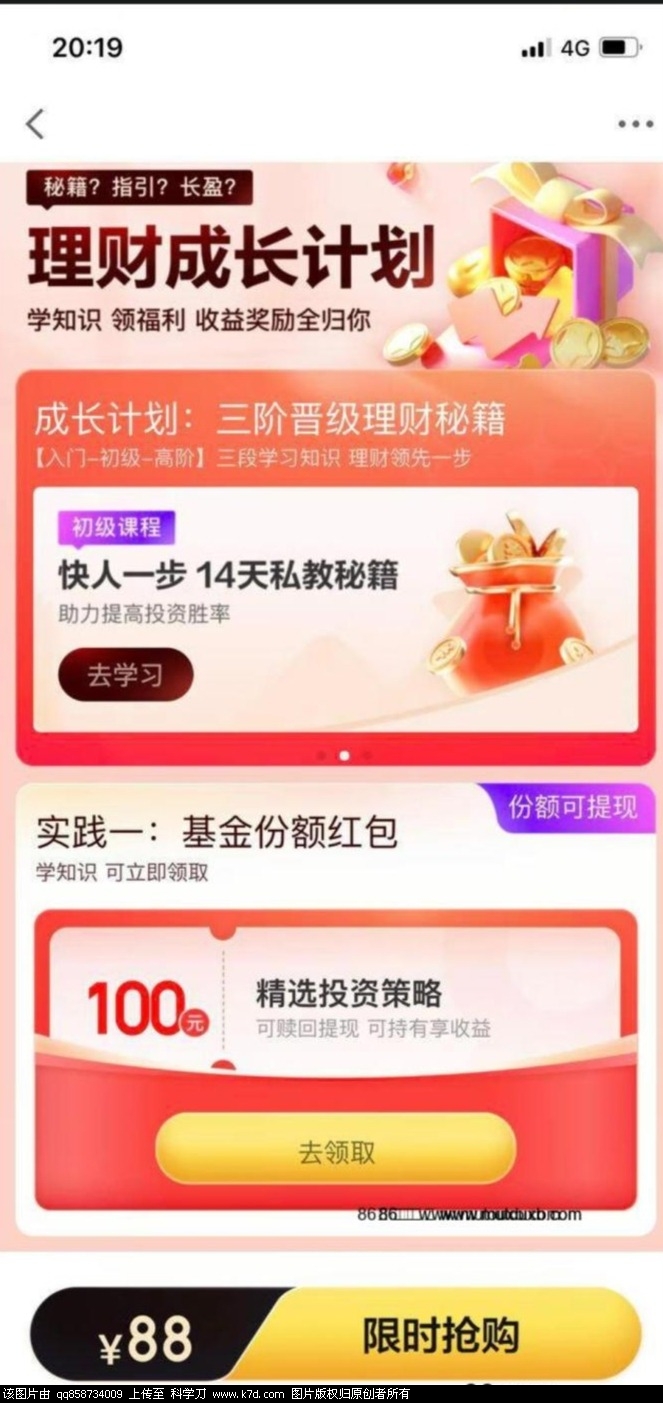Screen dimensions: 663x1403
Task: Go back using the top-left arrow
Action: pyautogui.click(x=36, y=124)
